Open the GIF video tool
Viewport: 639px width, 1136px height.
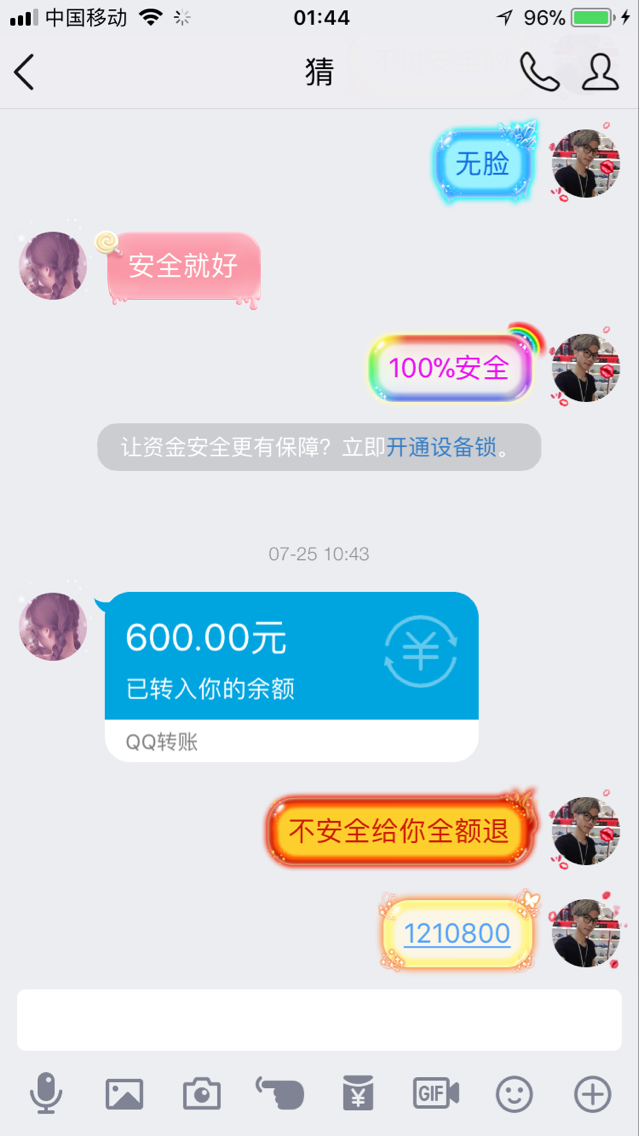coord(436,1094)
